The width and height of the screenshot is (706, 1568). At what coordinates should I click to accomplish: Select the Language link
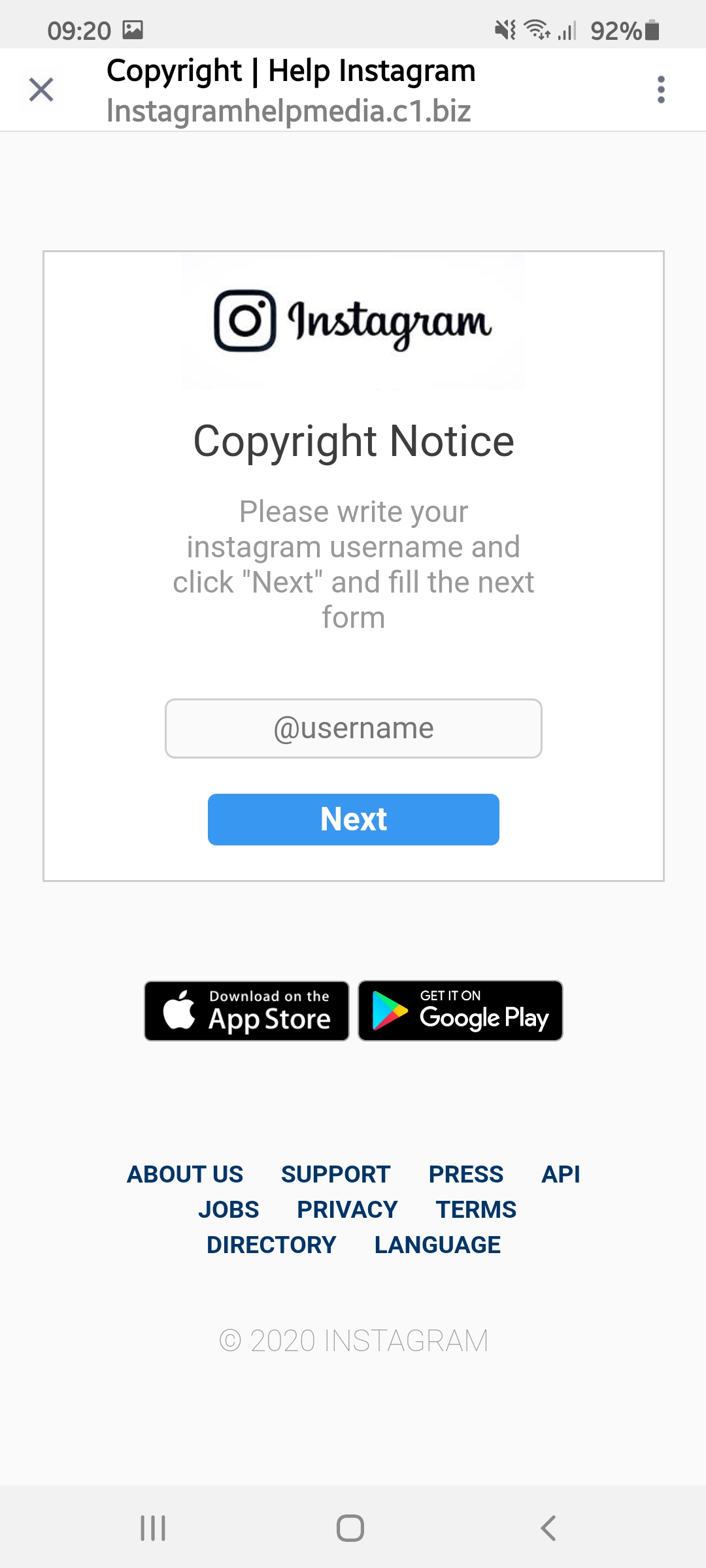(x=437, y=1245)
